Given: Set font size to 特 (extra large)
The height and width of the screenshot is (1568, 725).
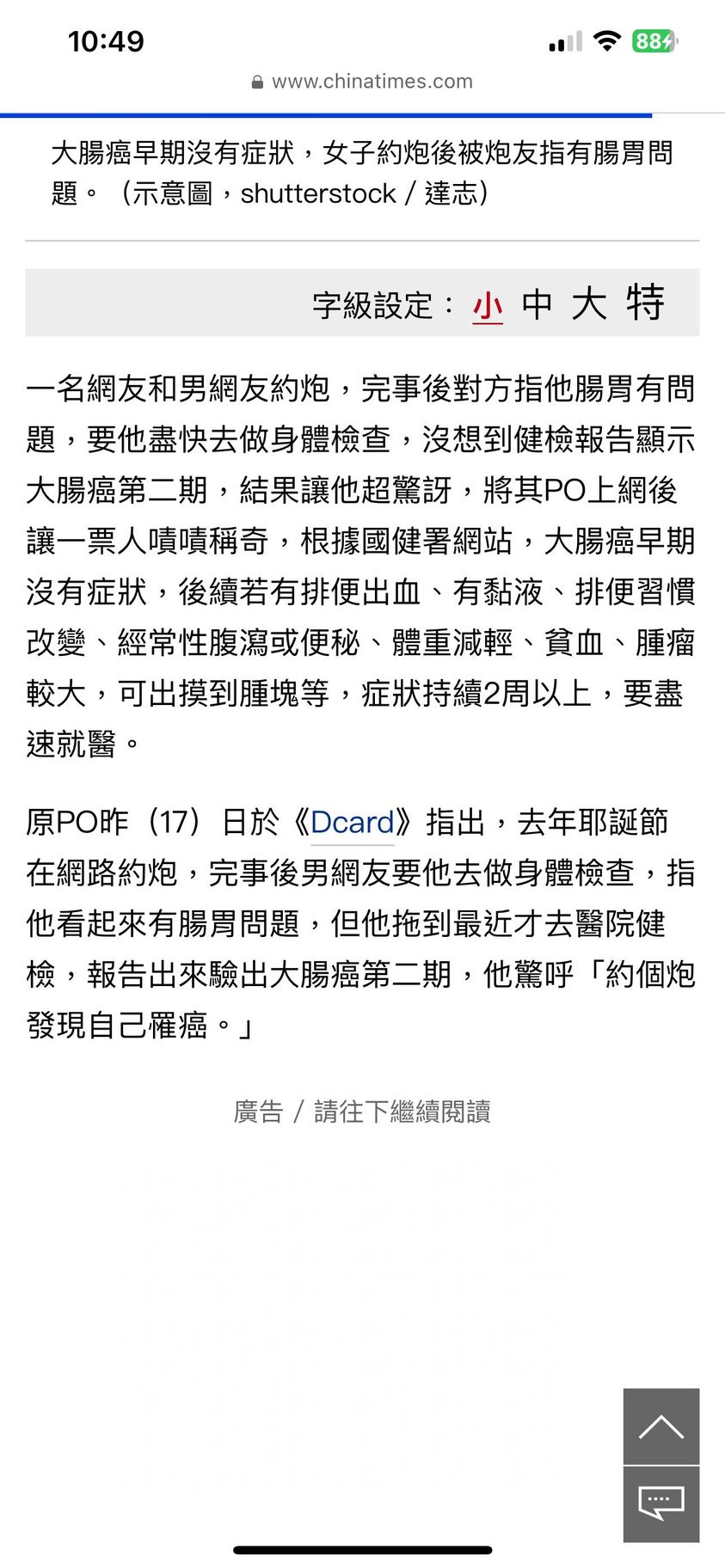Looking at the screenshot, I should click(x=645, y=303).
